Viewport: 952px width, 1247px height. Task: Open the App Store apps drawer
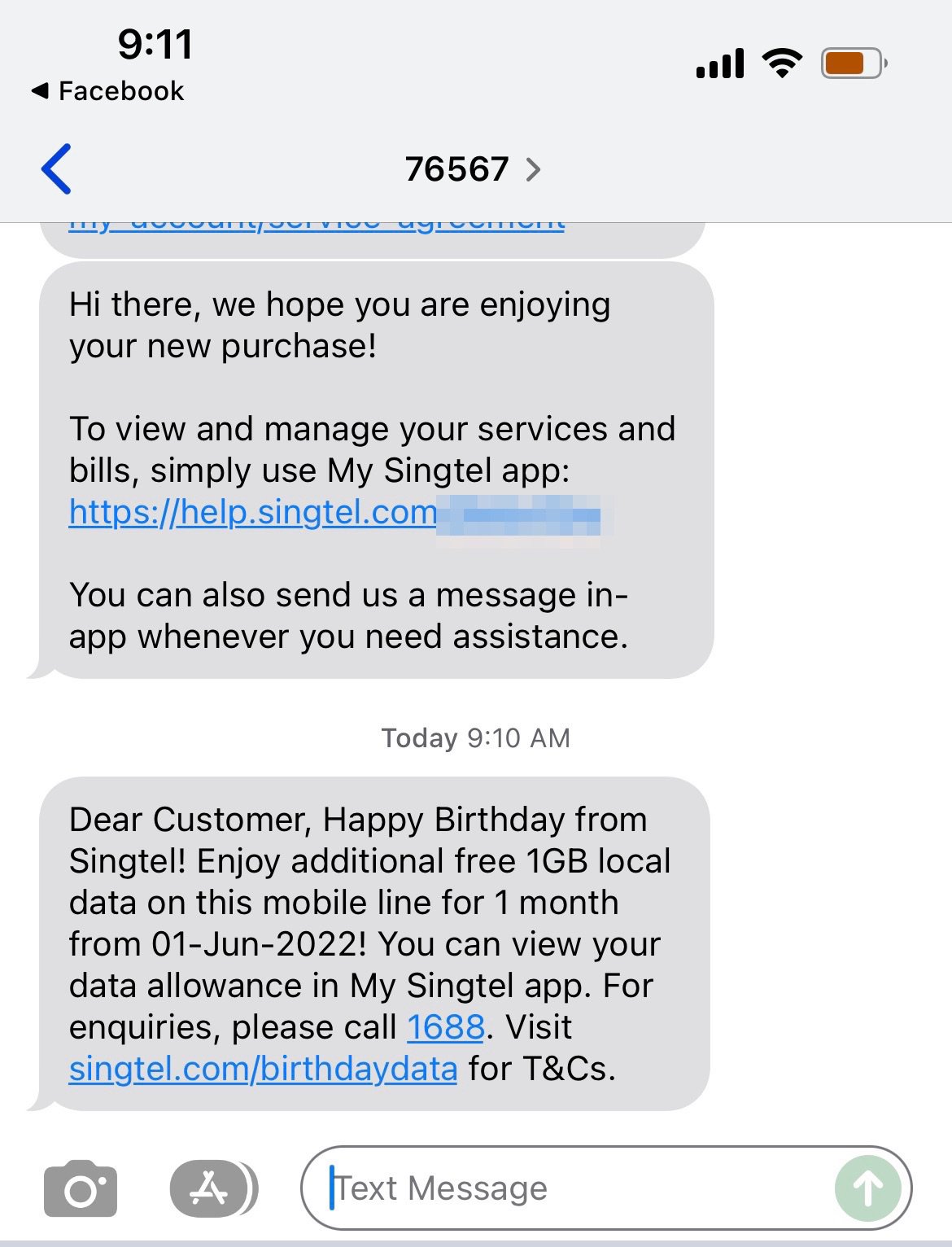pos(212,1189)
